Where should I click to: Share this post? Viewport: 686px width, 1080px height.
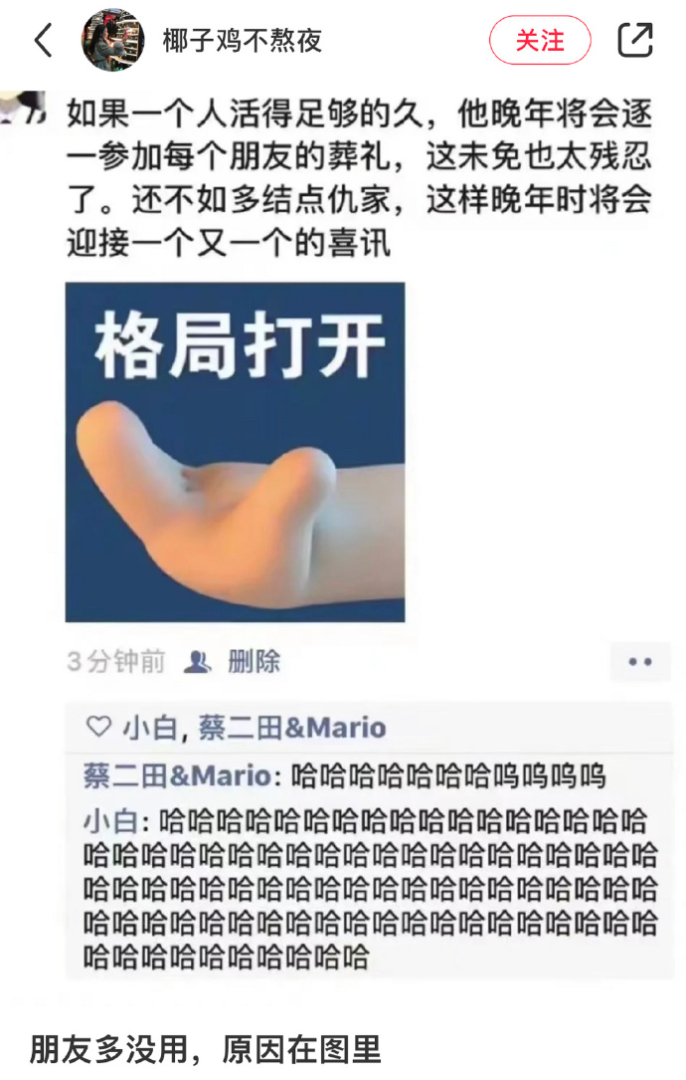tap(635, 40)
